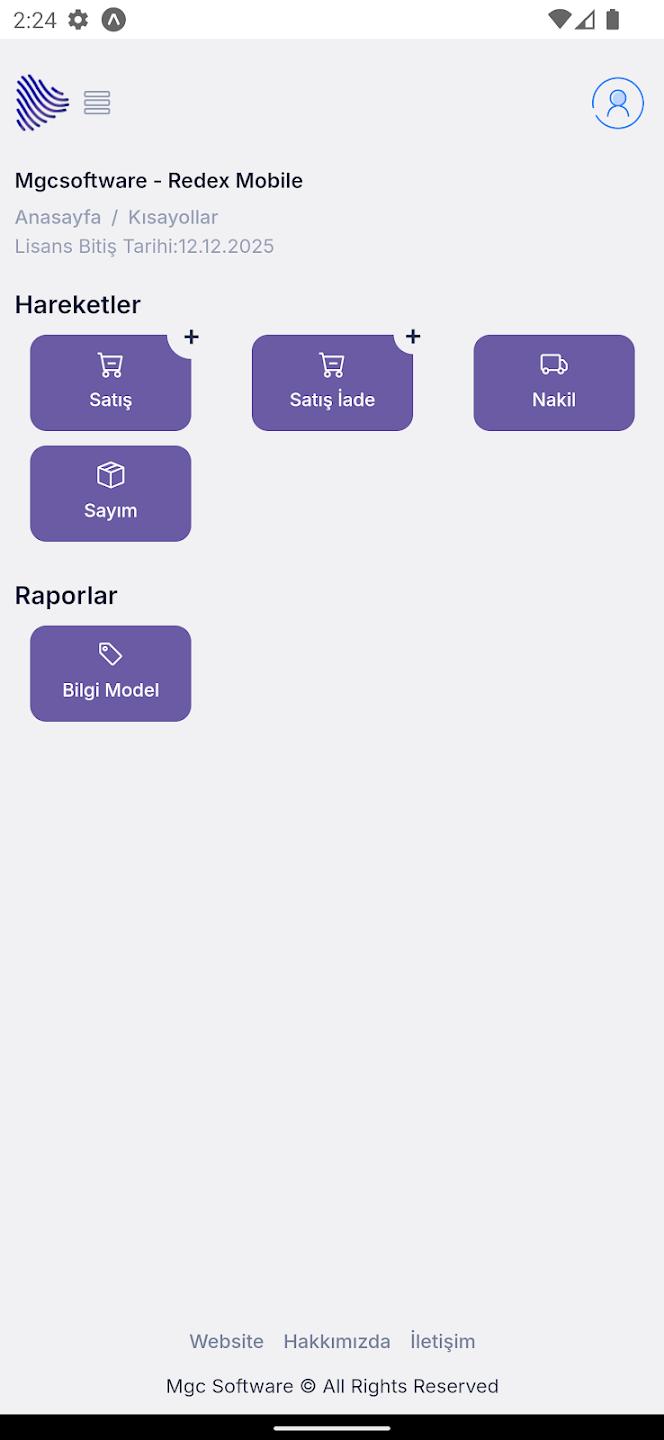This screenshot has width=664, height=1440.
Task: Open the user profile icon
Action: pyautogui.click(x=617, y=103)
